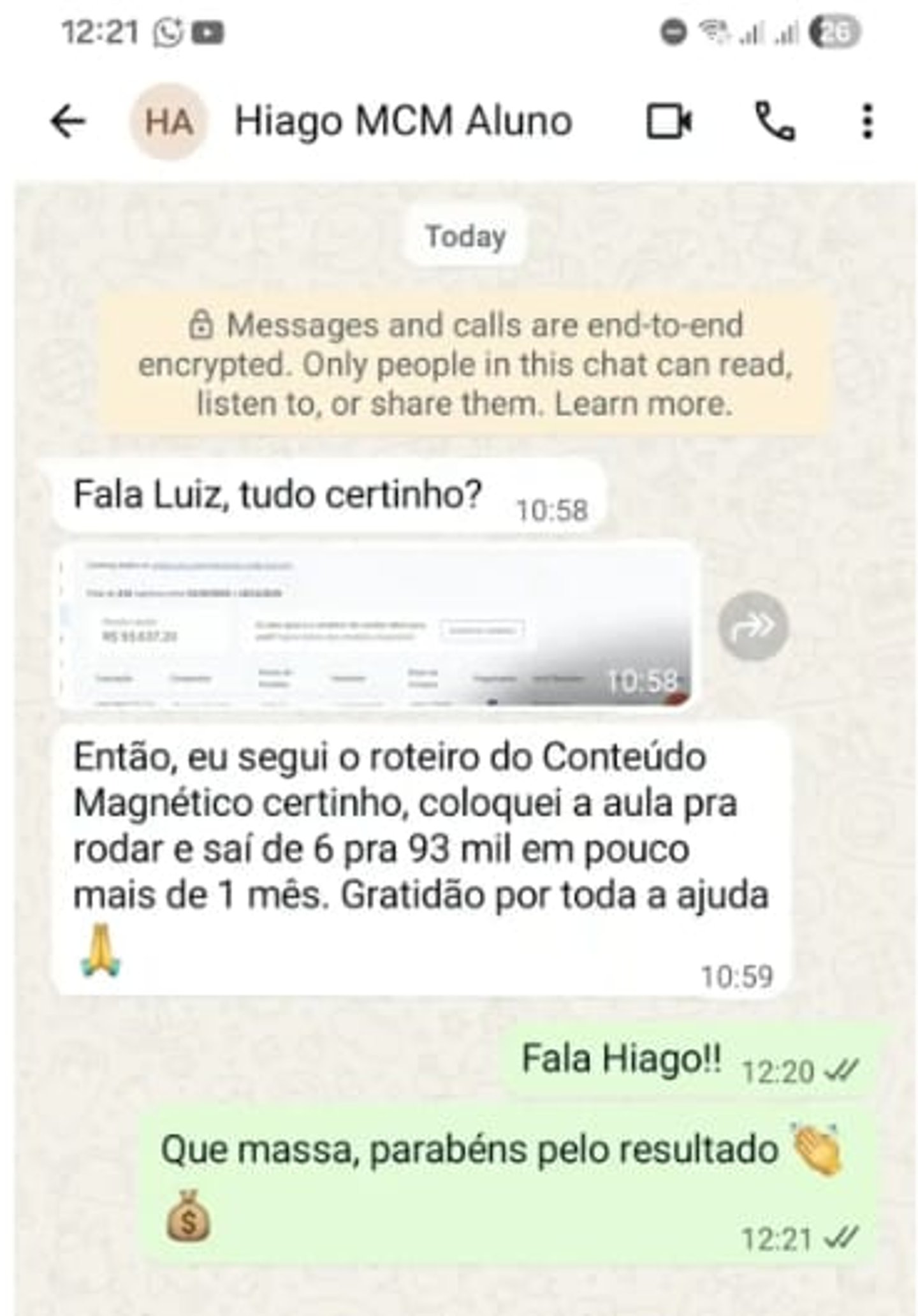
Task: Start a video call with Hiago
Action: click(669, 121)
